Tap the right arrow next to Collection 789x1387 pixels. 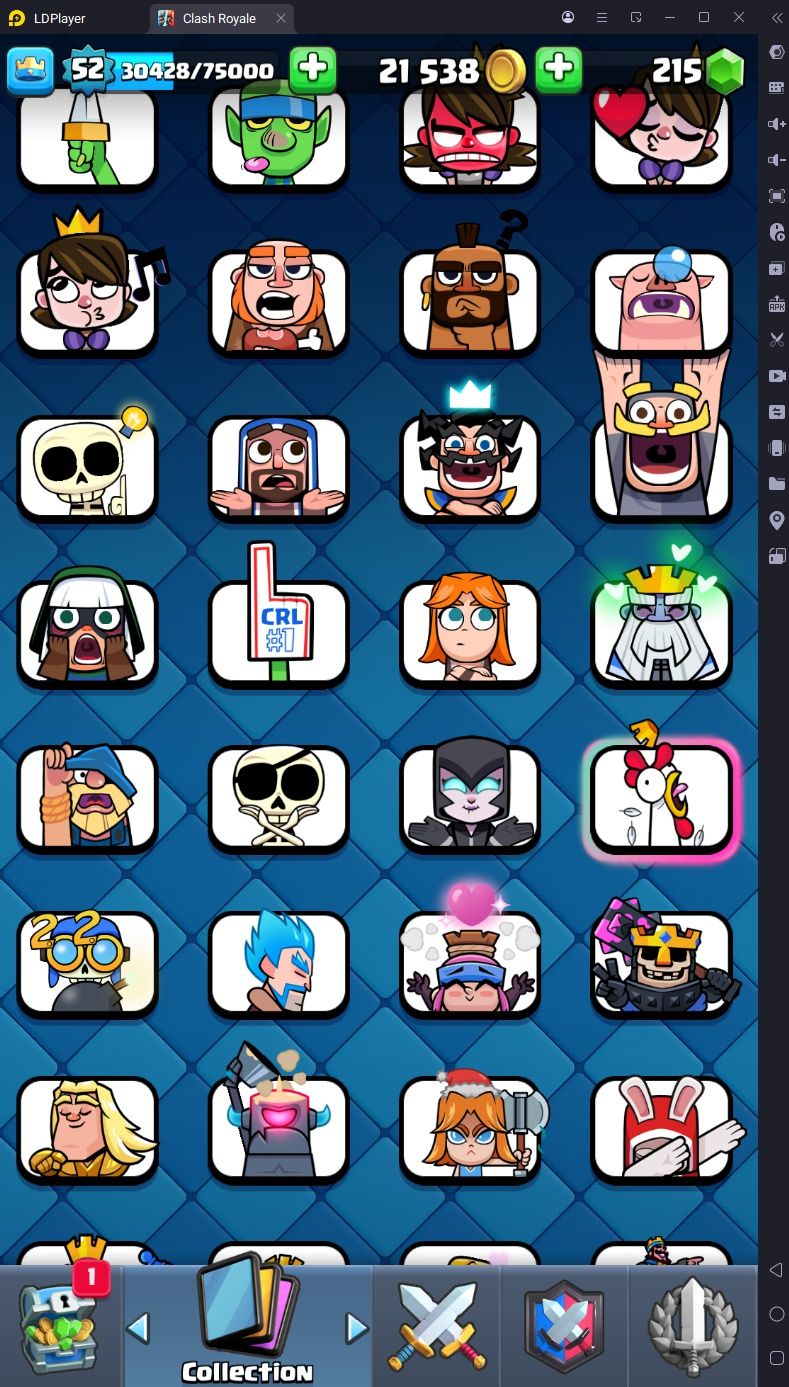click(x=356, y=1328)
